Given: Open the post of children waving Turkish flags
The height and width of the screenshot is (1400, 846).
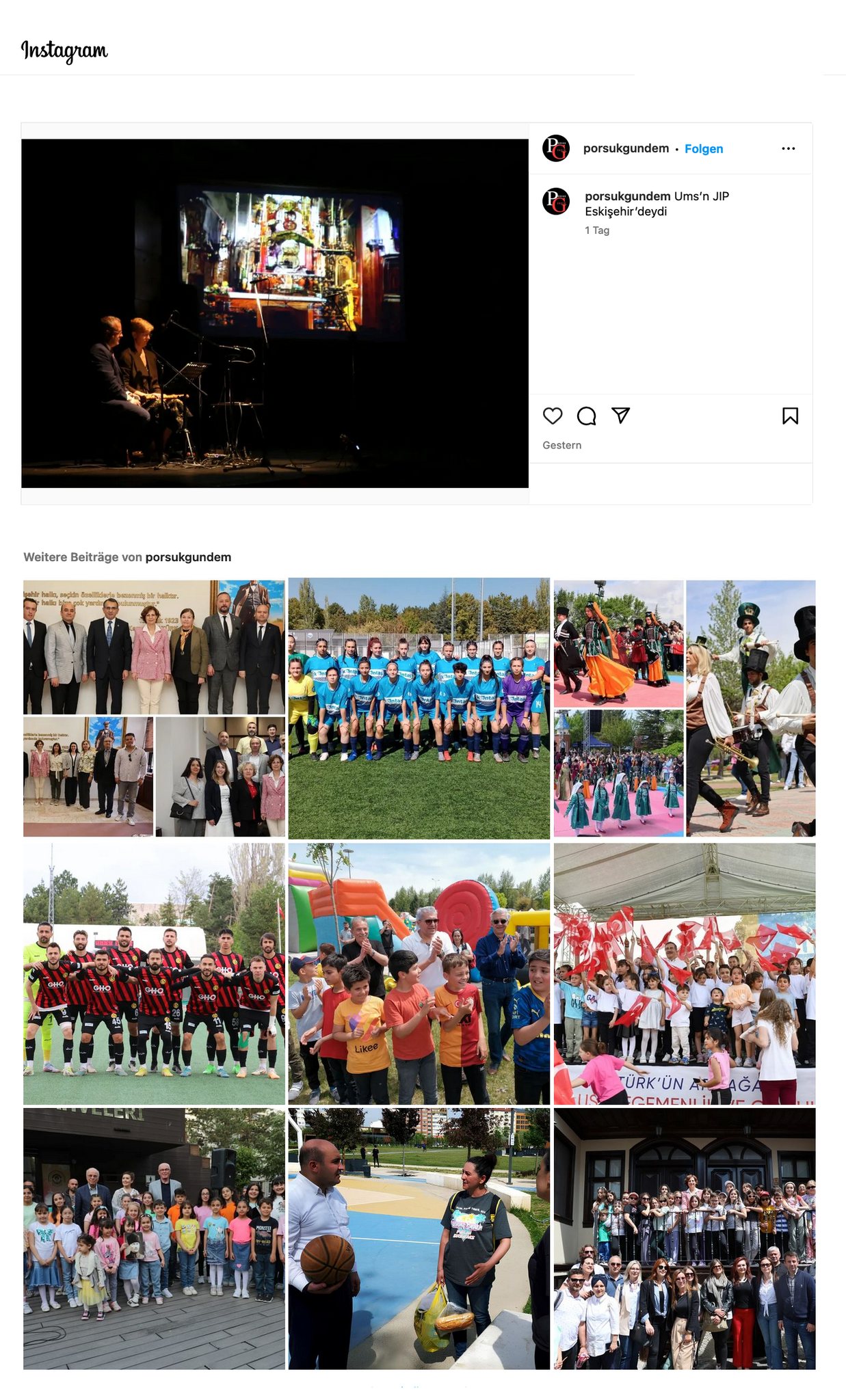Looking at the screenshot, I should (x=684, y=973).
